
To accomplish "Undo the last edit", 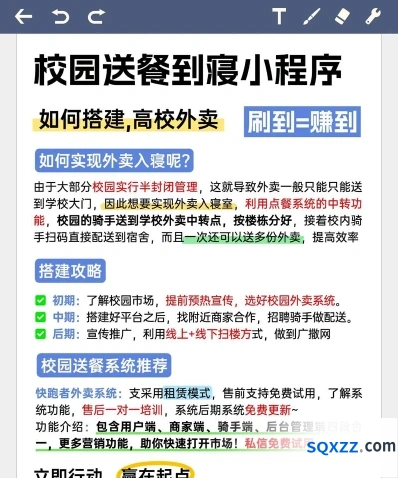I will (x=61, y=16).
